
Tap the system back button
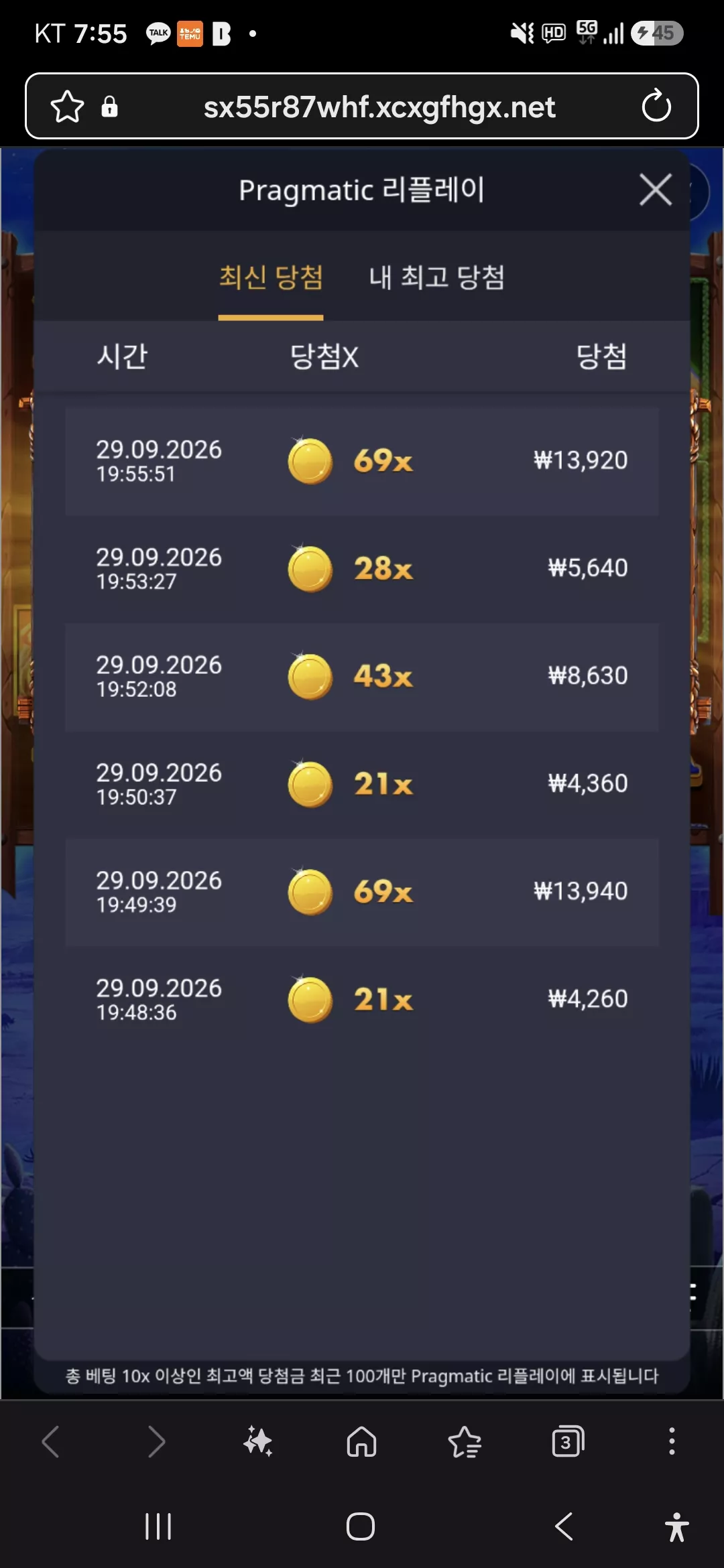pos(564,1526)
